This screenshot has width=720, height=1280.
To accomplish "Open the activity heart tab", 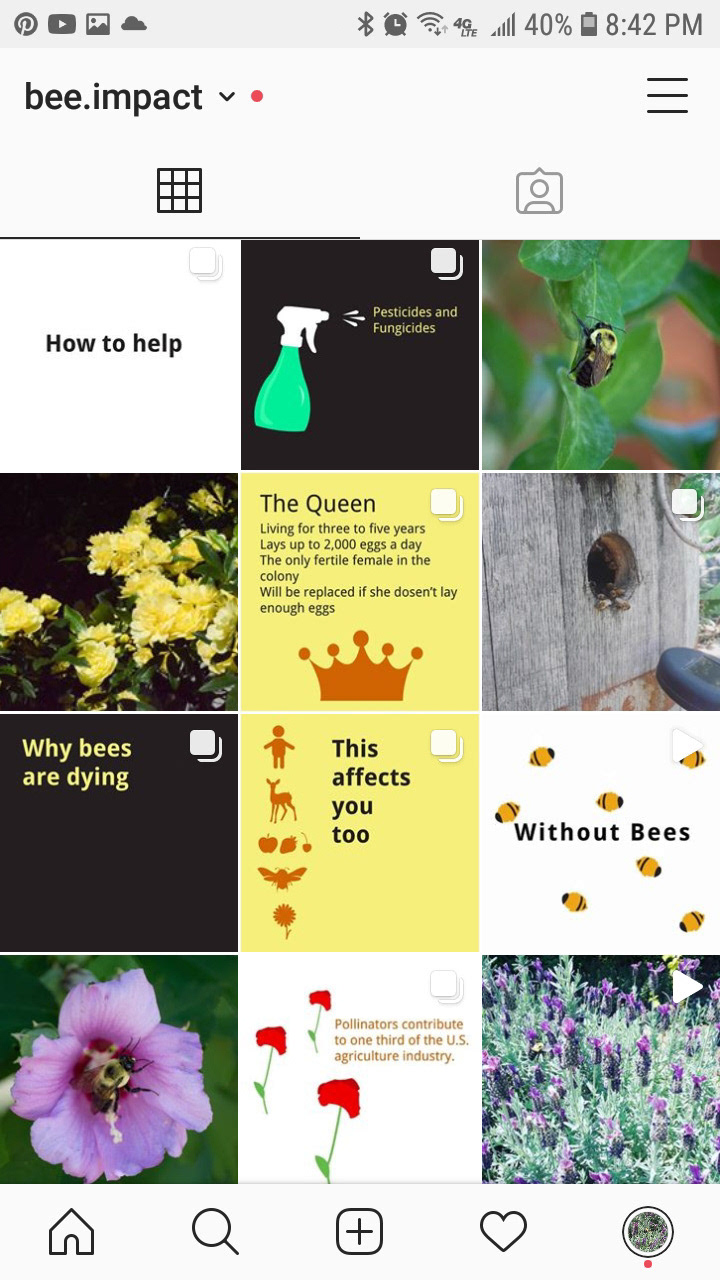I will tap(503, 1232).
